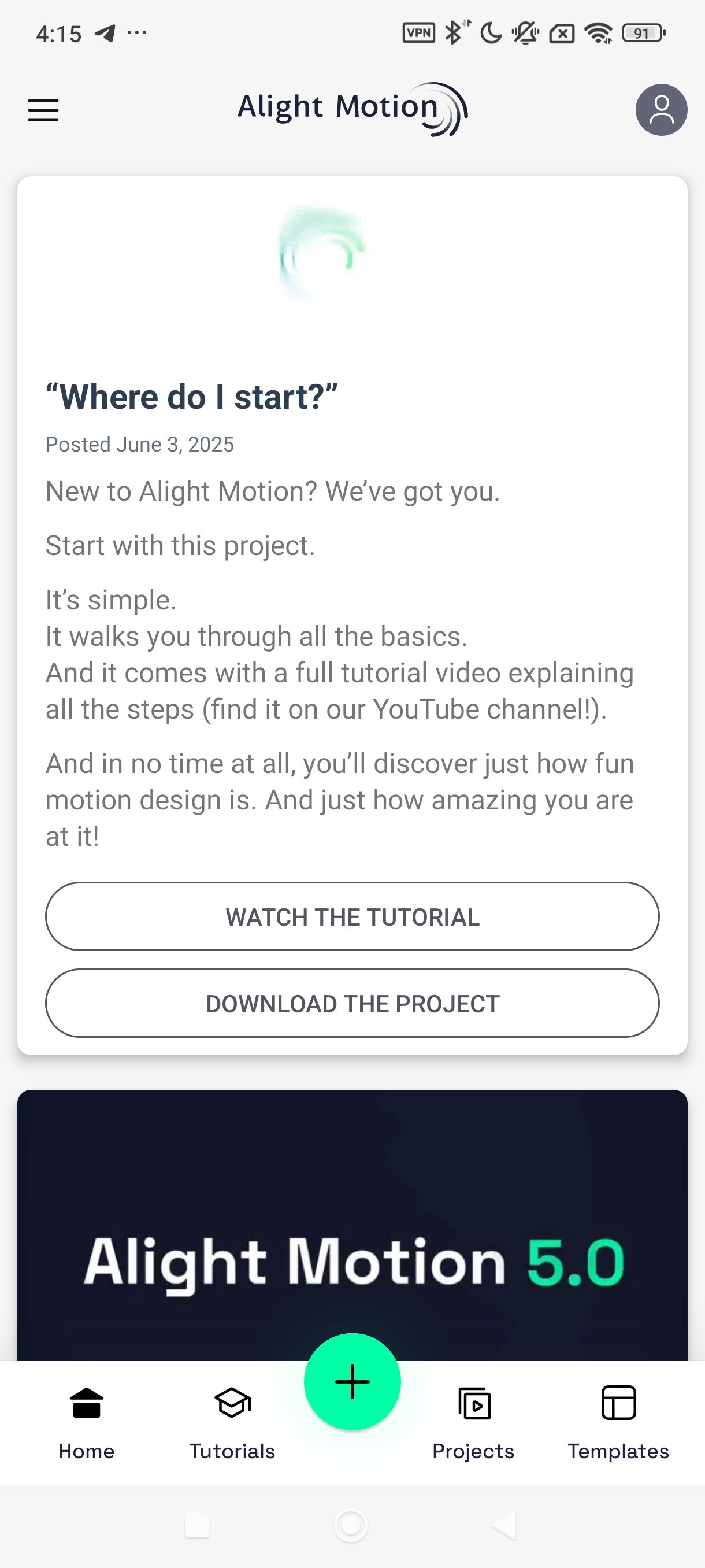Open your account profile icon
This screenshot has height=1568, width=705.
661,110
